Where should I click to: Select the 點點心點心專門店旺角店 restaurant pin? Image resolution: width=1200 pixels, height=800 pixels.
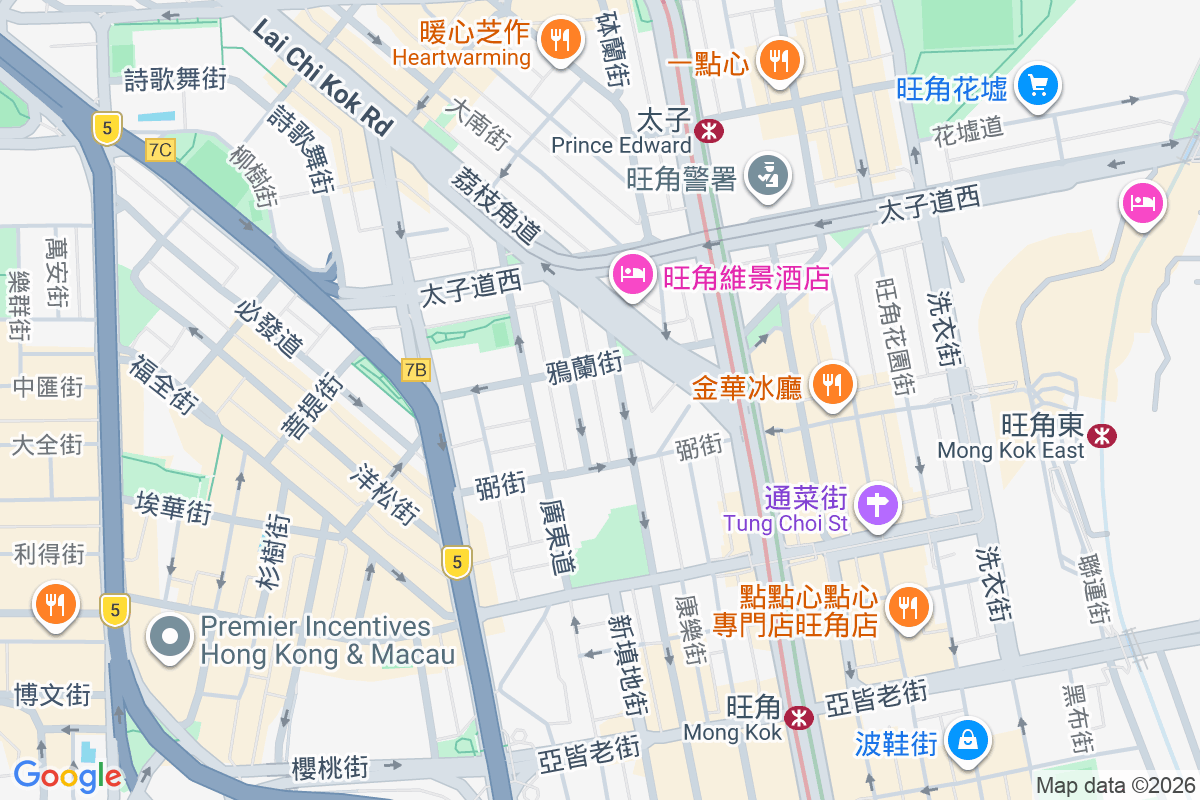pos(908,606)
